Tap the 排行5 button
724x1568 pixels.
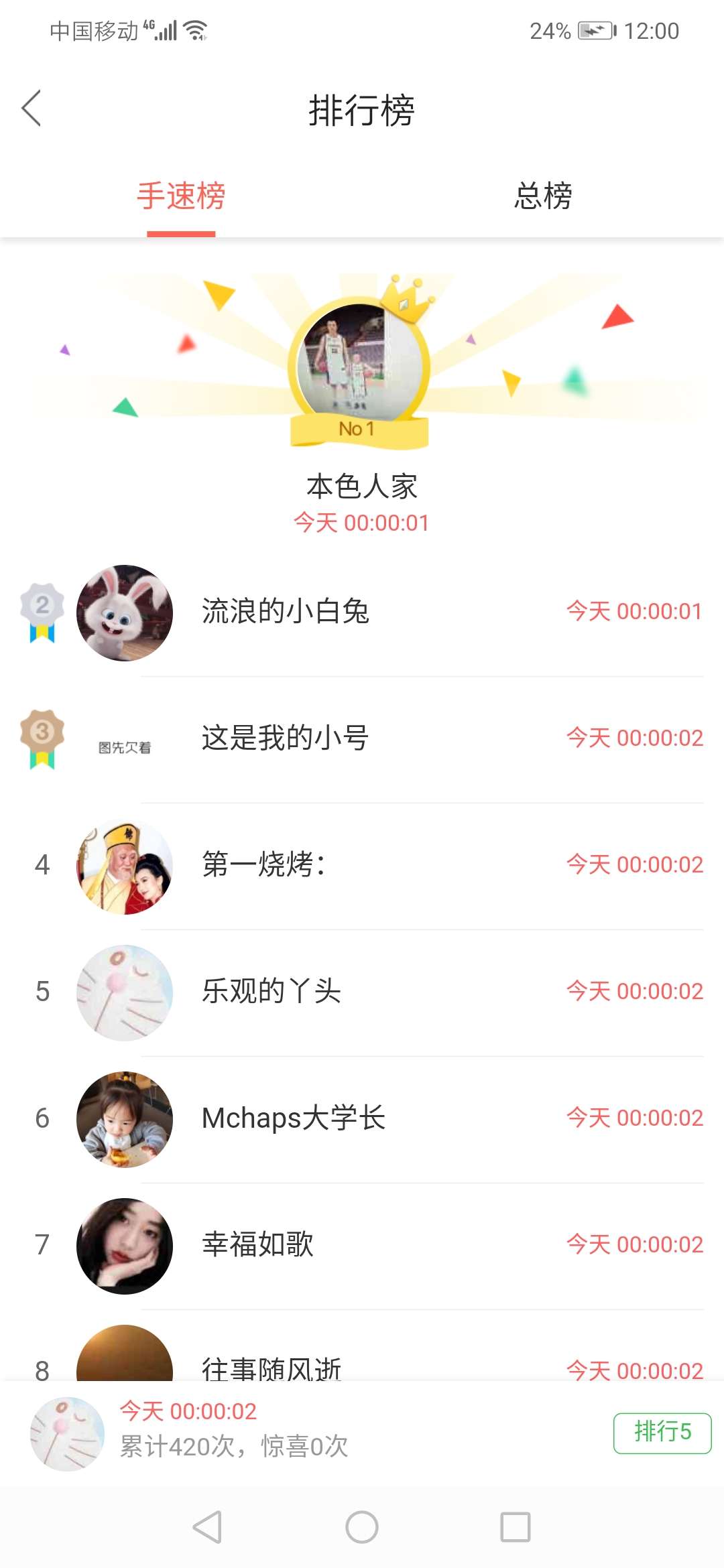pyautogui.click(x=662, y=1433)
